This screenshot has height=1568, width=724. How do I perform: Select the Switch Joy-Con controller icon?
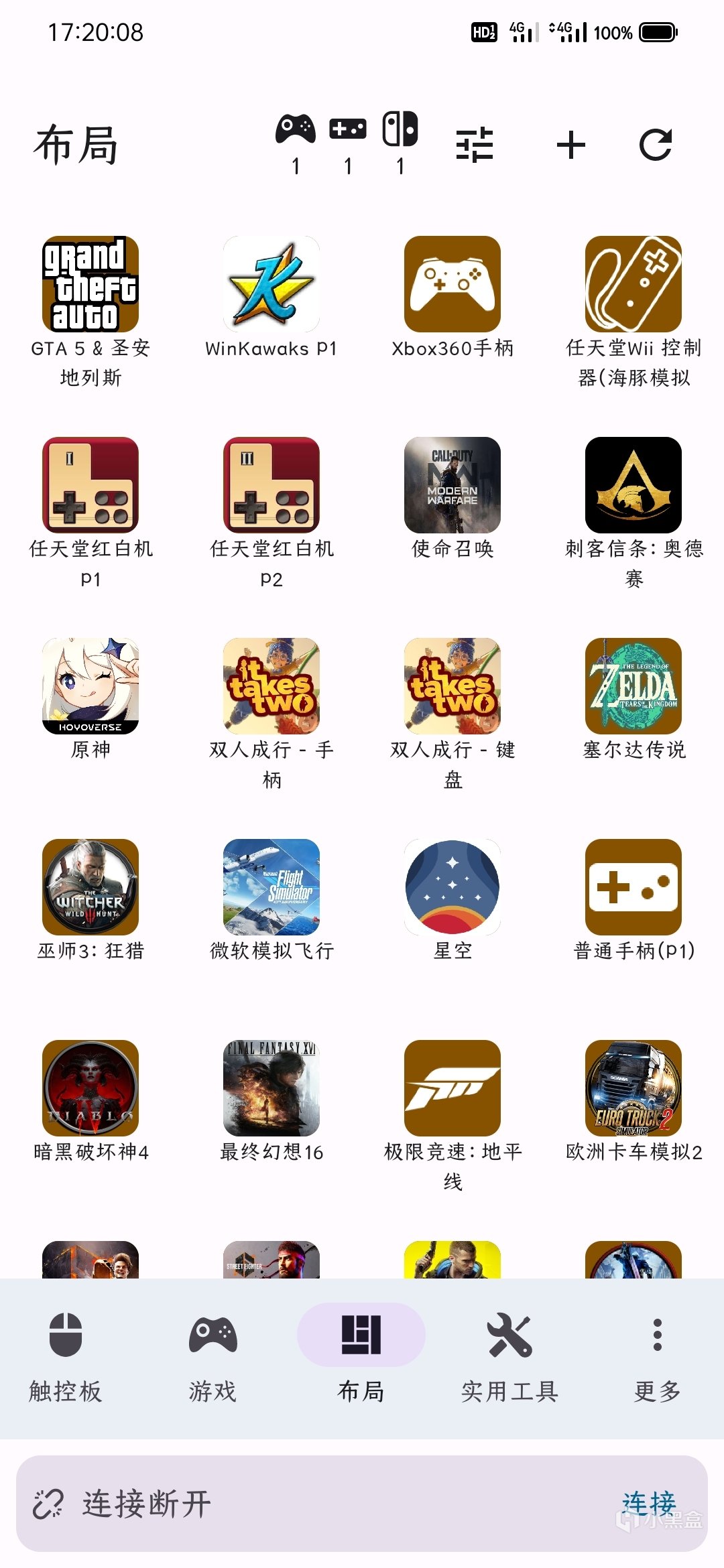400,129
